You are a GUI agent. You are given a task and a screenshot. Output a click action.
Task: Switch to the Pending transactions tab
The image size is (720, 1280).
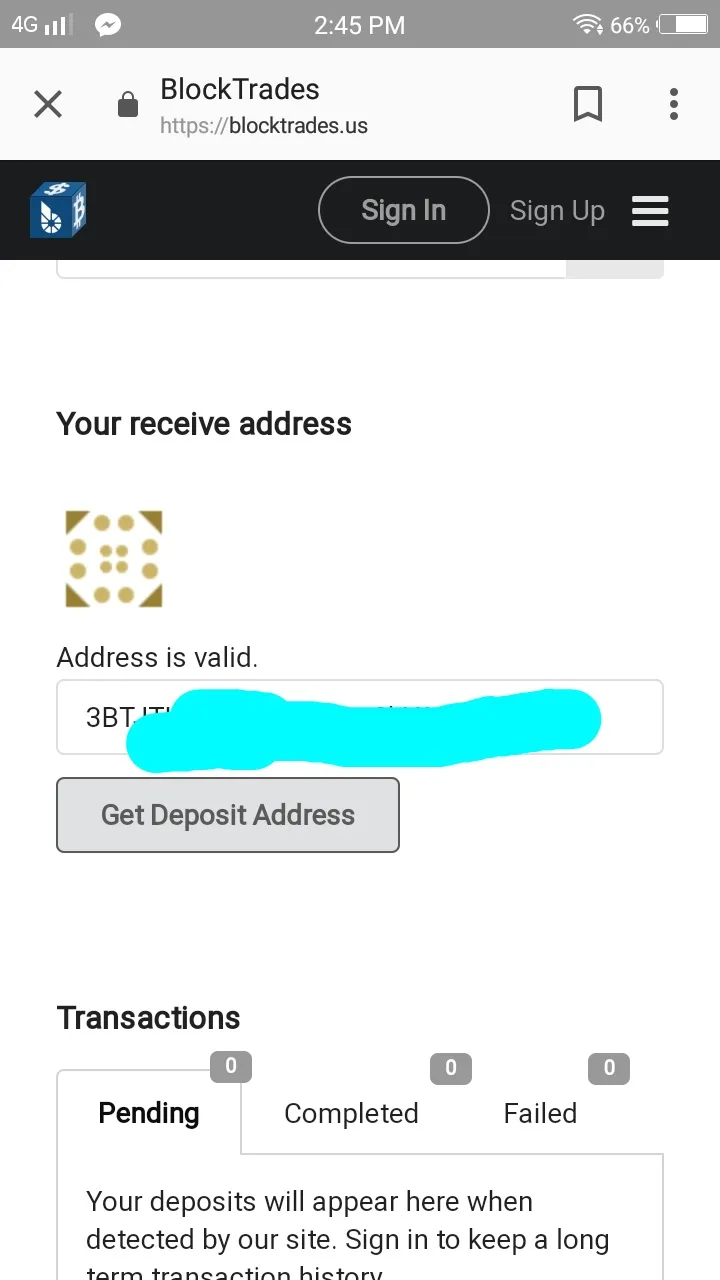(149, 1113)
